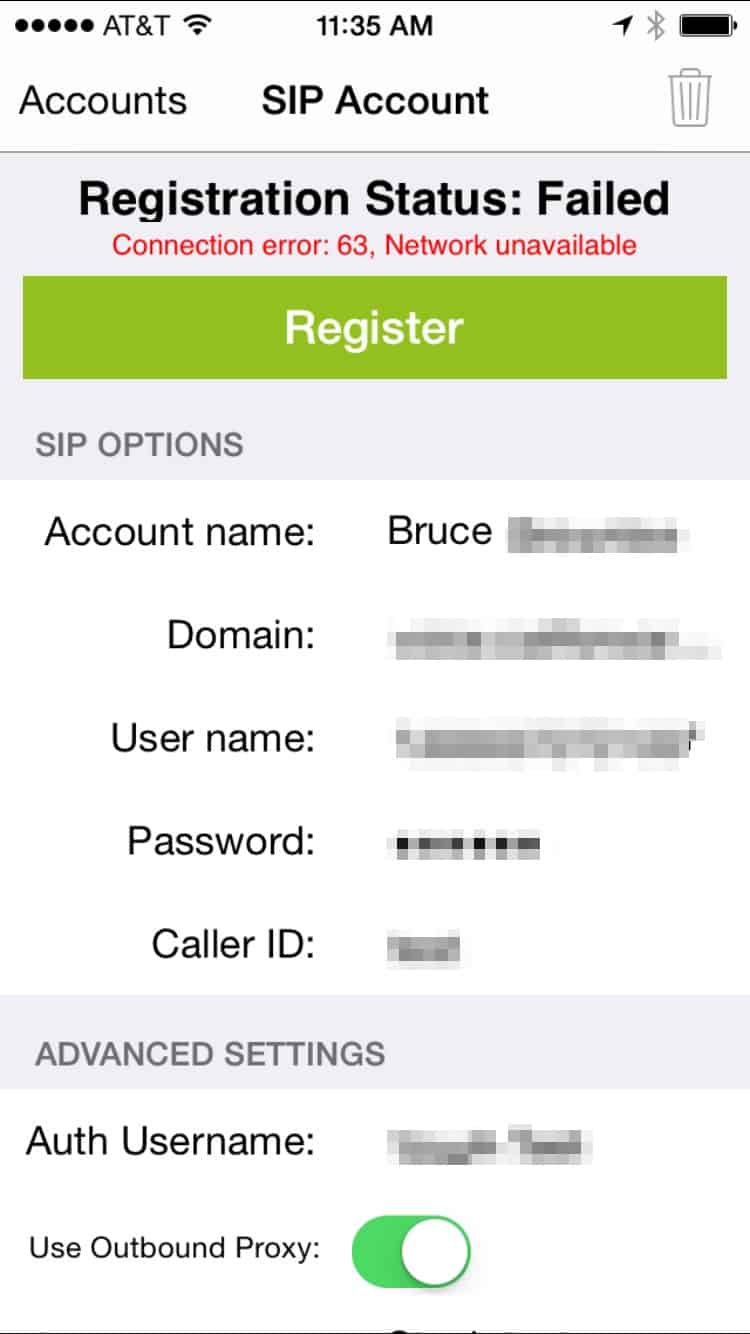The height and width of the screenshot is (1334, 750).
Task: Delete this SIP account via trash icon
Action: tap(690, 98)
